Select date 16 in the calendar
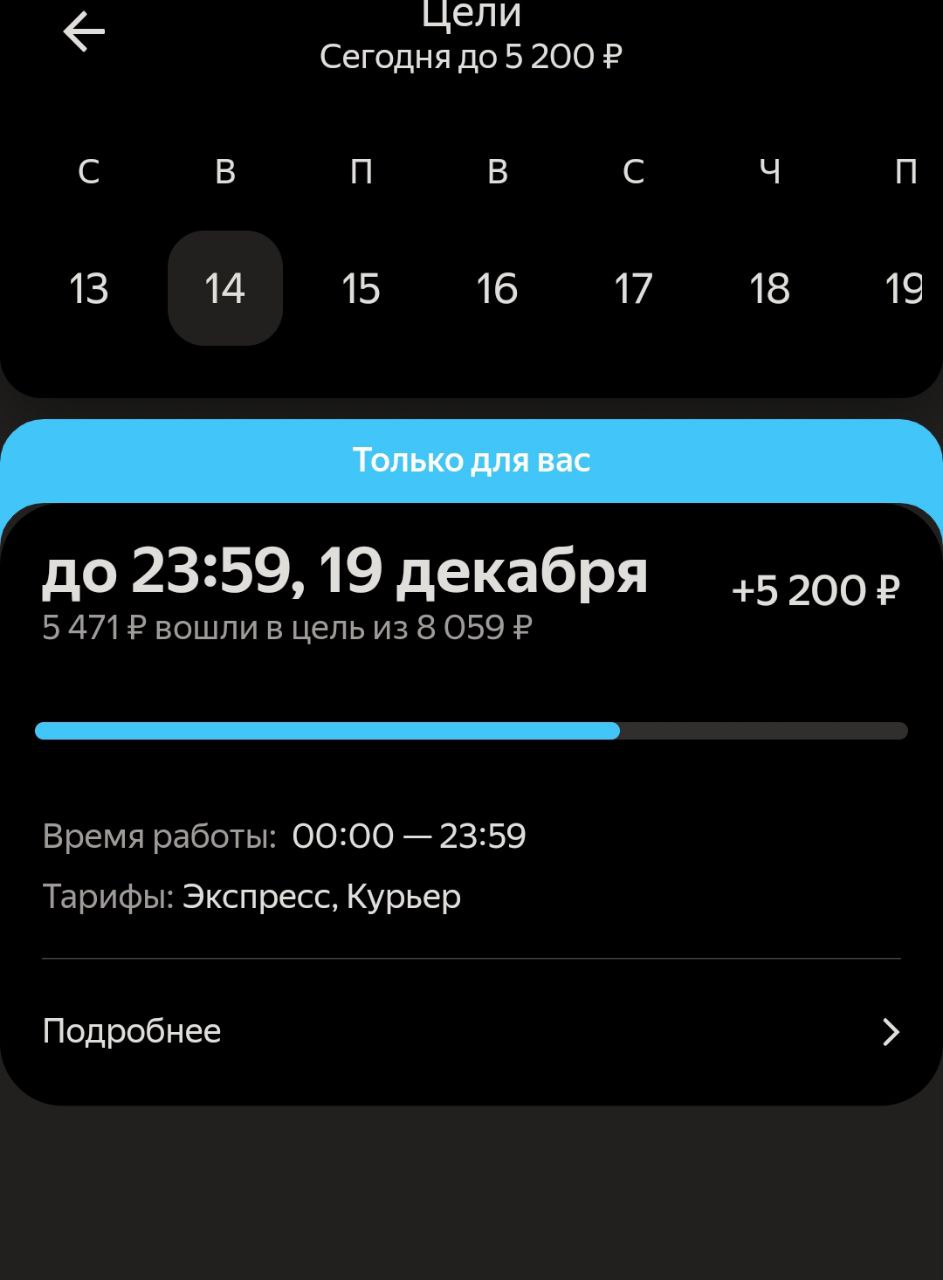943x1280 pixels. click(497, 289)
